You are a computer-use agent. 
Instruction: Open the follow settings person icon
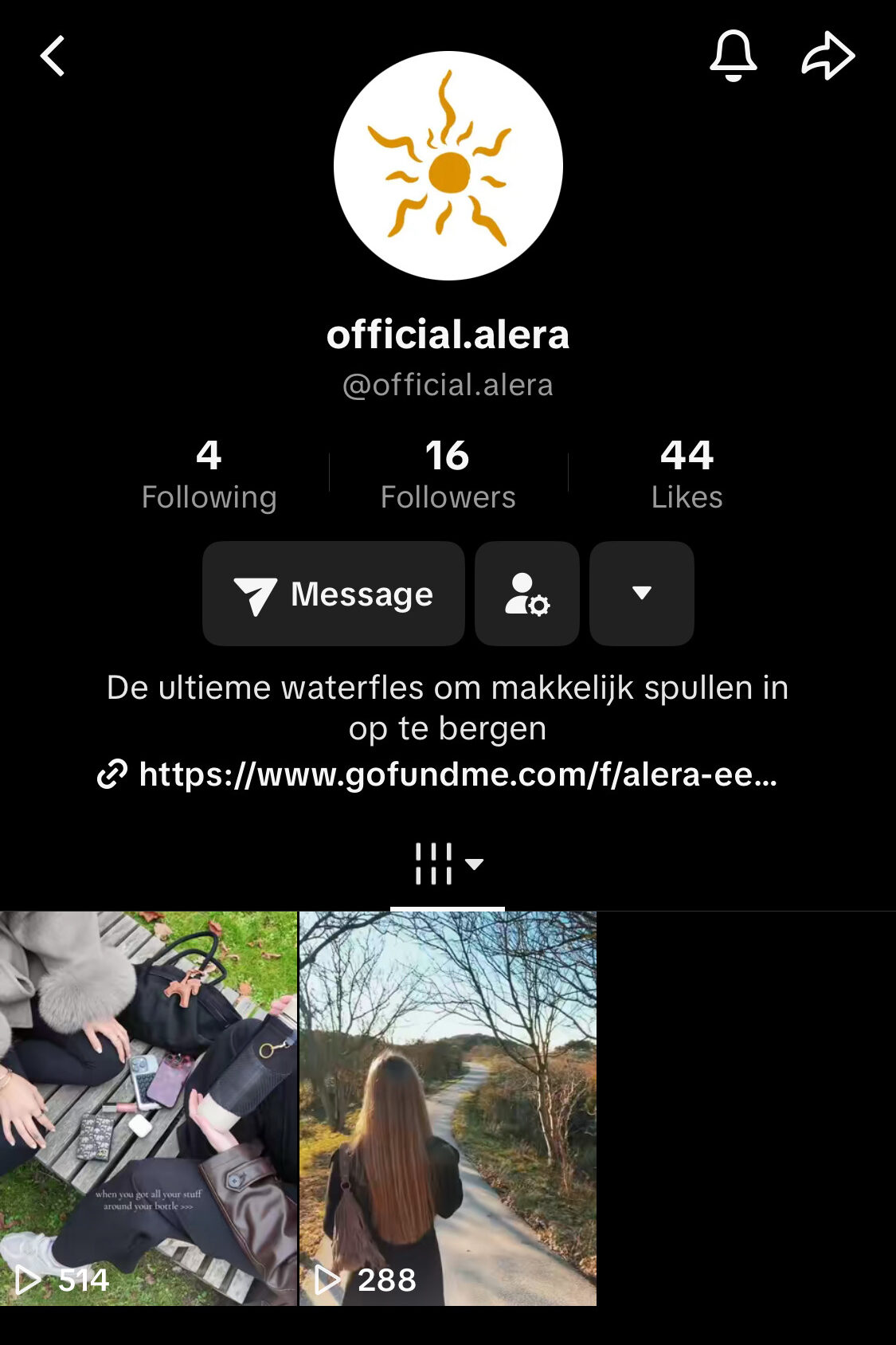click(527, 594)
